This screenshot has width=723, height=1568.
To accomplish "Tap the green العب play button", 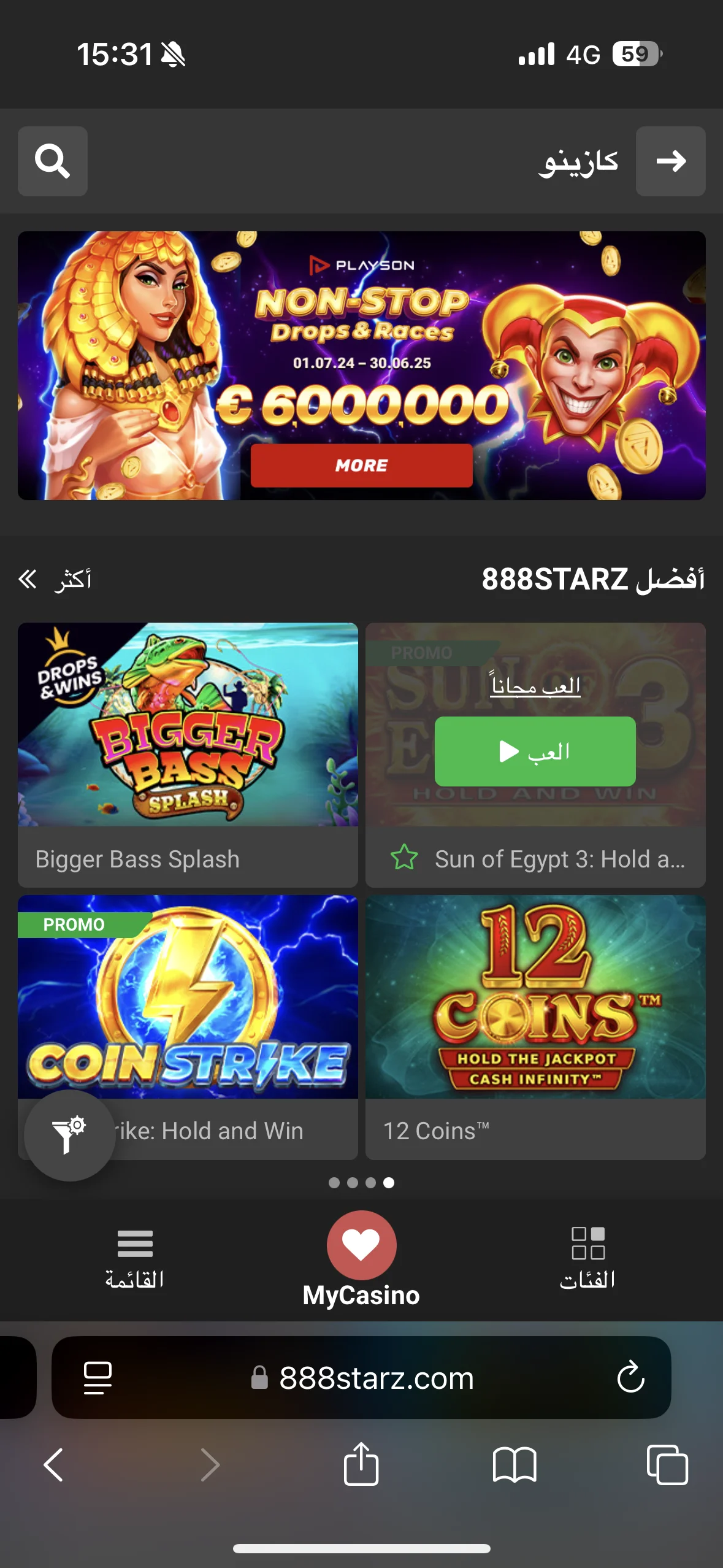I will [535, 751].
